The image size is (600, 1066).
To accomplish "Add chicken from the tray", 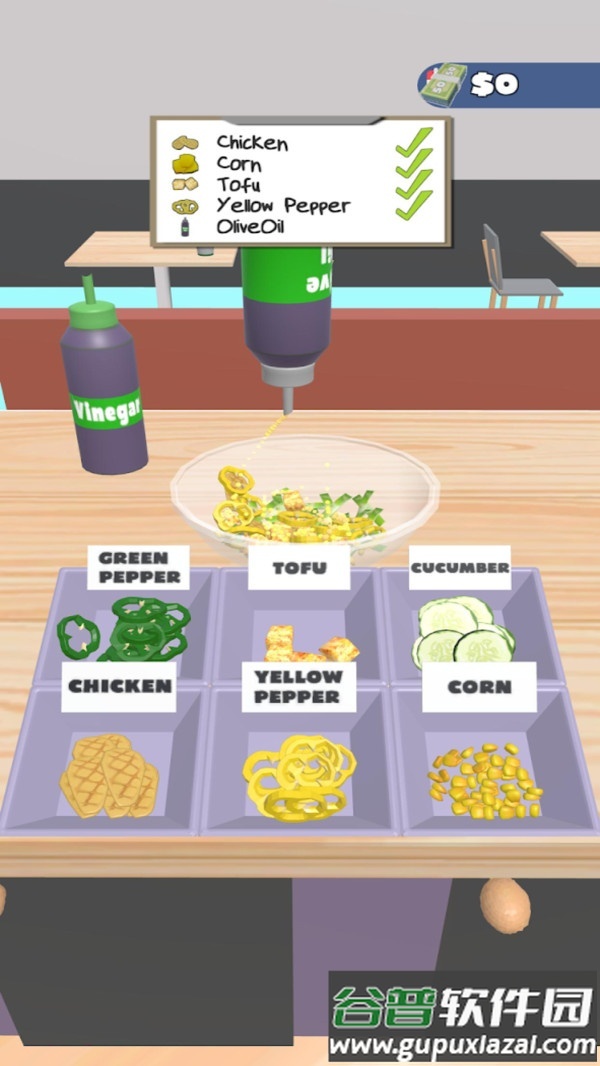I will [x=109, y=776].
